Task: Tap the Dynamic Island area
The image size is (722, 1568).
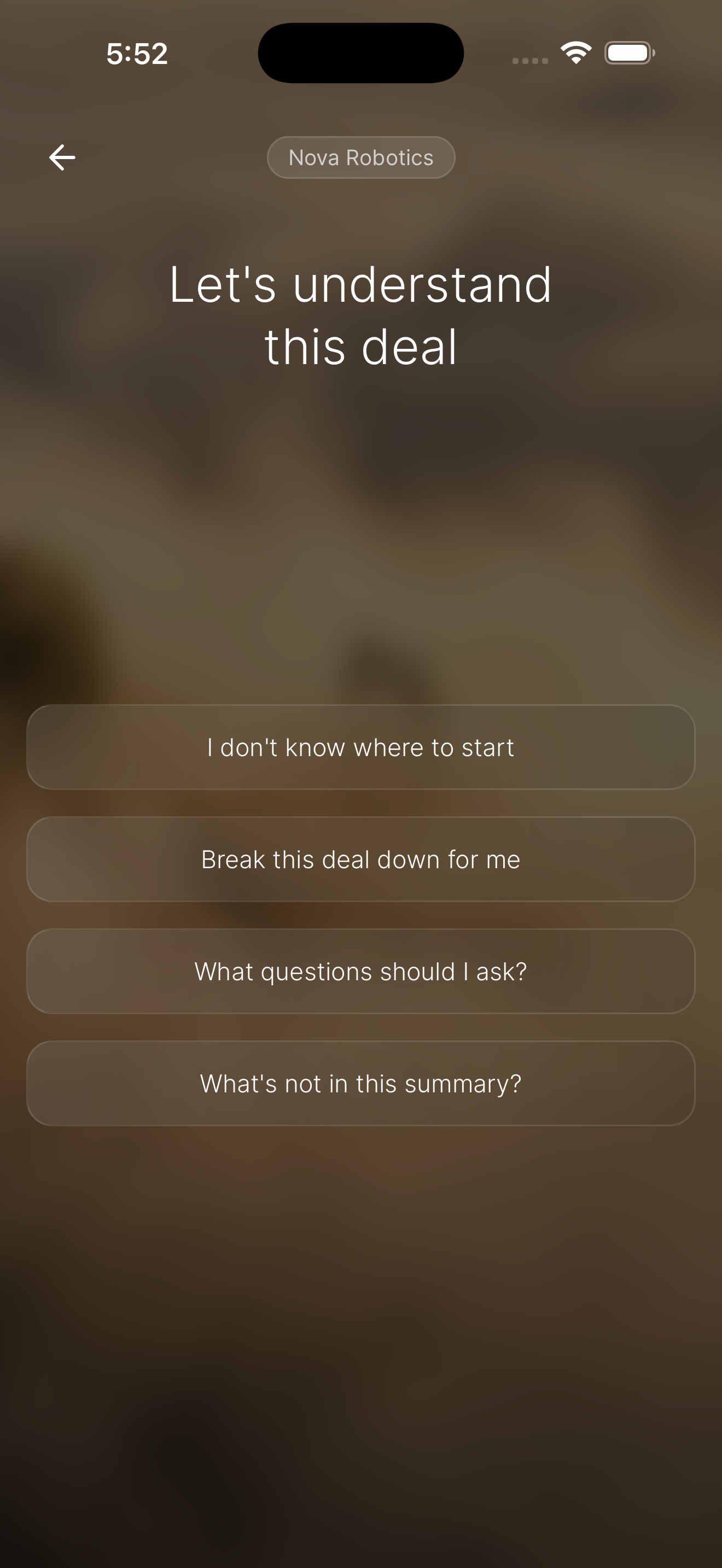Action: click(x=361, y=52)
